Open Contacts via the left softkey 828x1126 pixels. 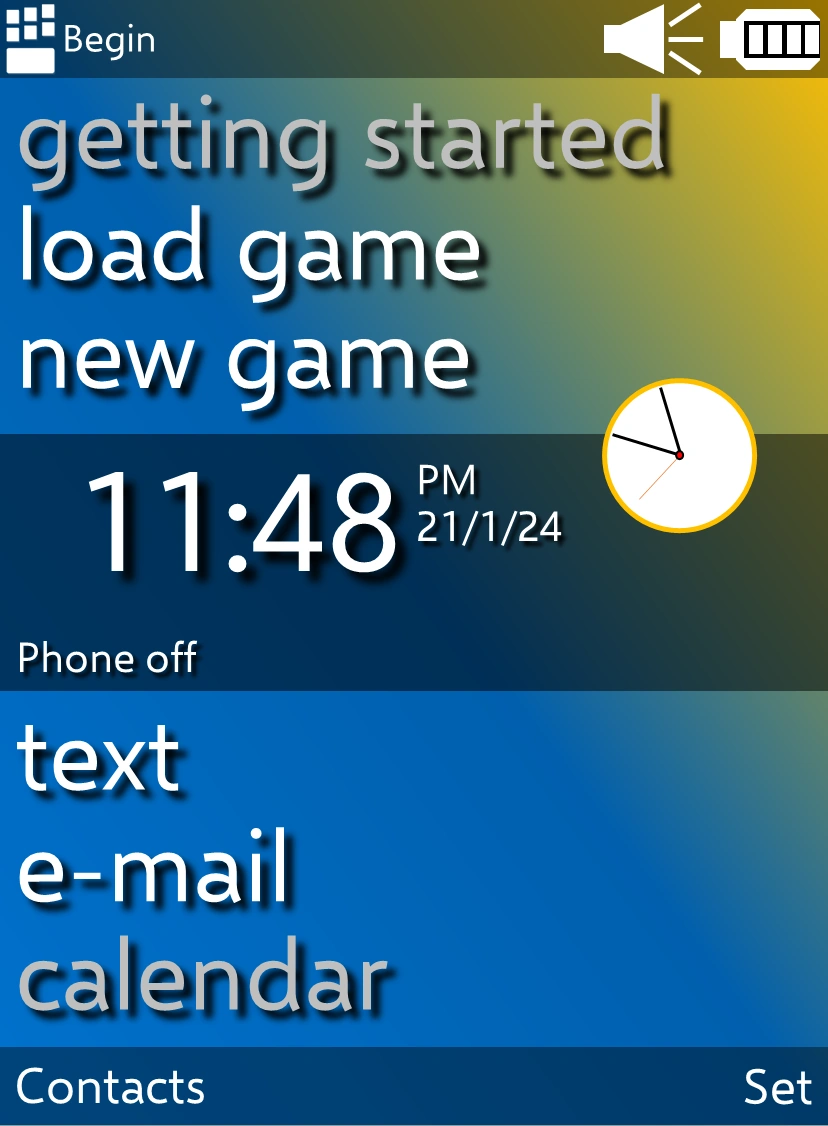[110, 1088]
